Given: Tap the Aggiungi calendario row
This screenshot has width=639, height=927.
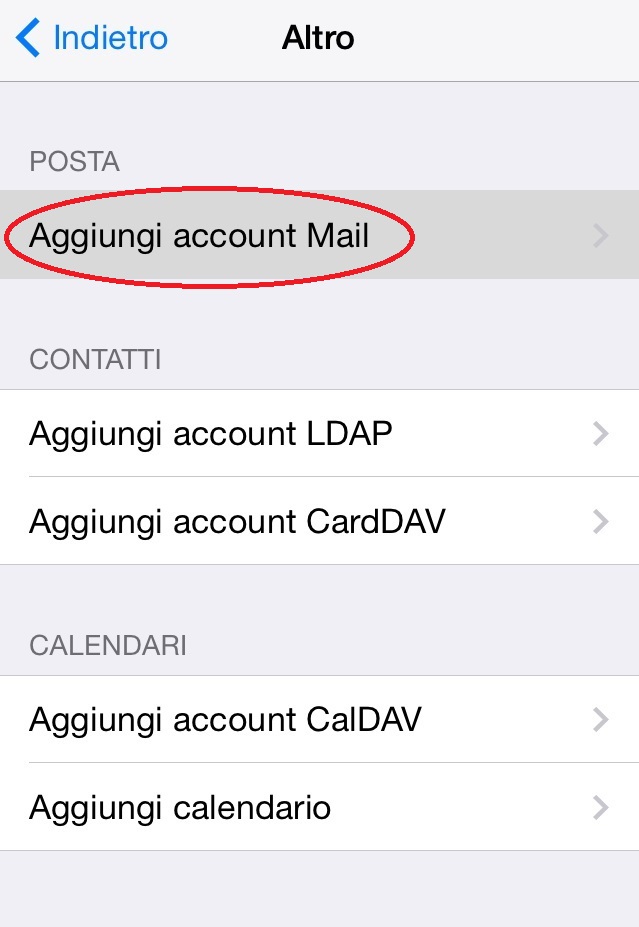Looking at the screenshot, I should [x=180, y=807].
